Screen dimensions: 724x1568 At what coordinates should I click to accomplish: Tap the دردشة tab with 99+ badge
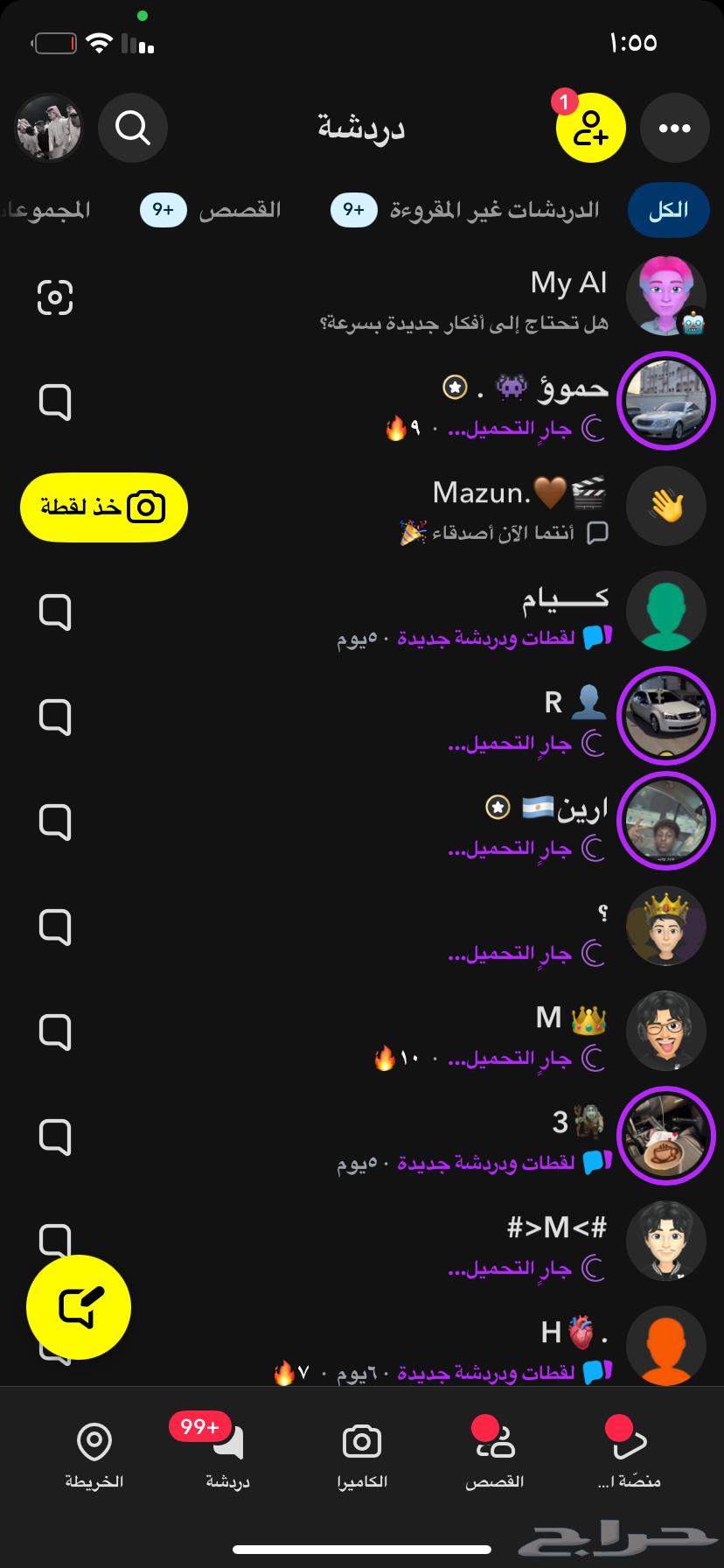(227, 1444)
